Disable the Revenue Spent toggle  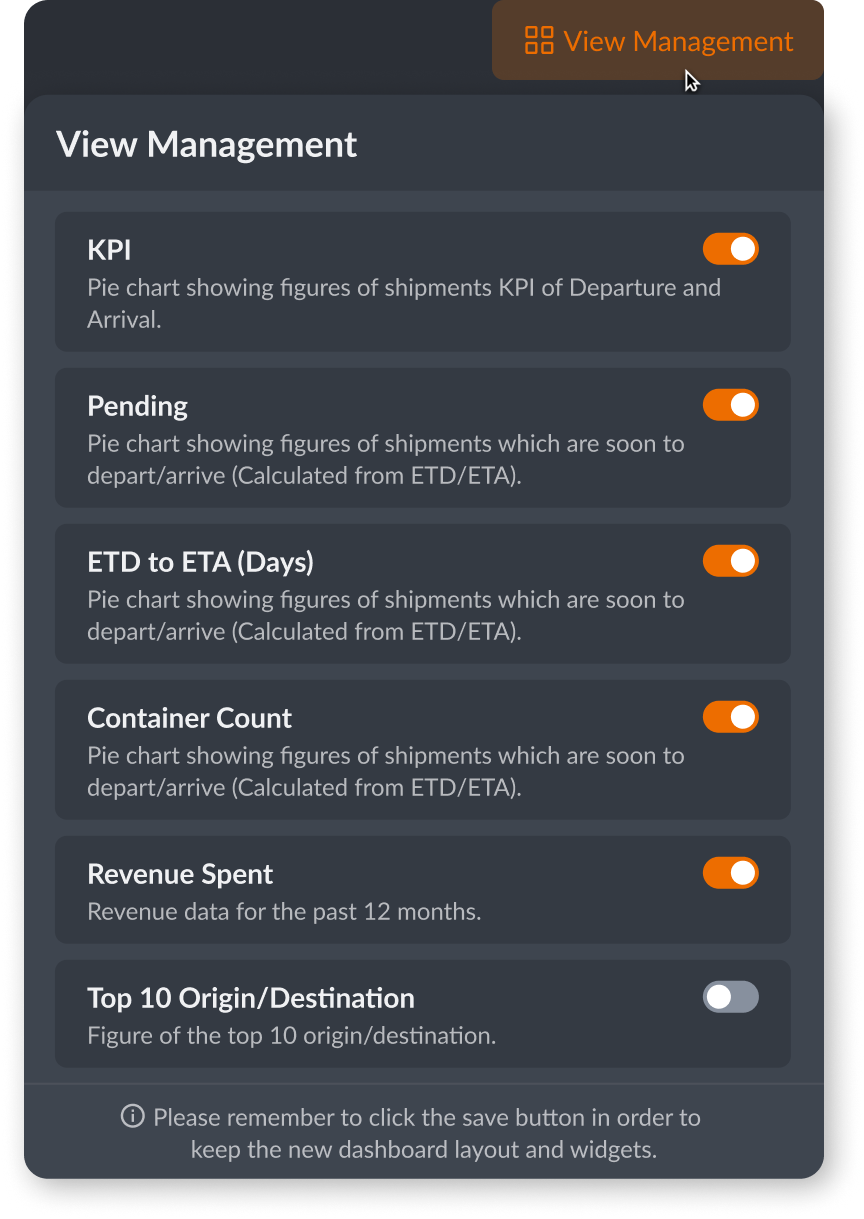[730, 873]
